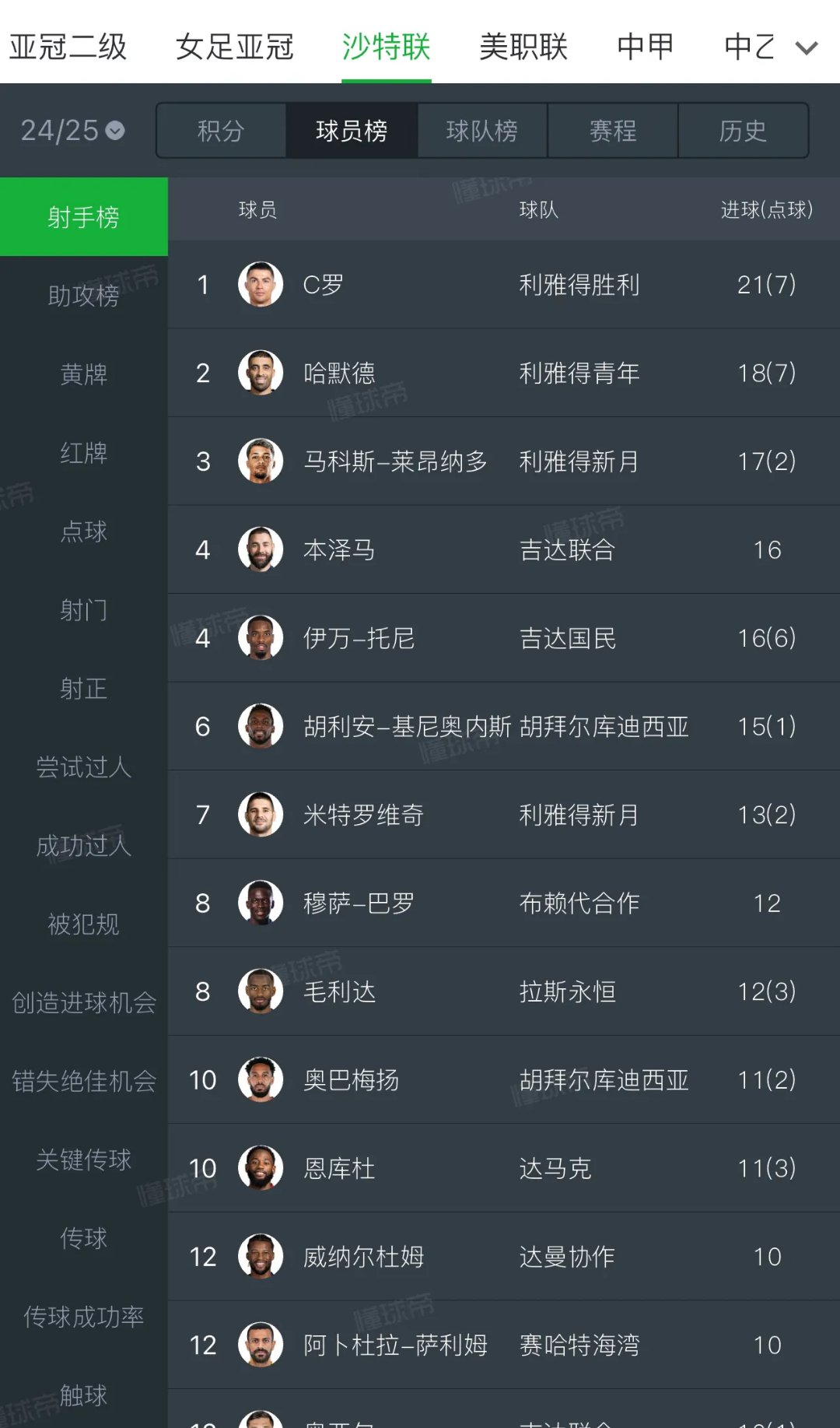The height and width of the screenshot is (1428, 840).
Task: Open the 点球 ranking list
Action: point(83,532)
